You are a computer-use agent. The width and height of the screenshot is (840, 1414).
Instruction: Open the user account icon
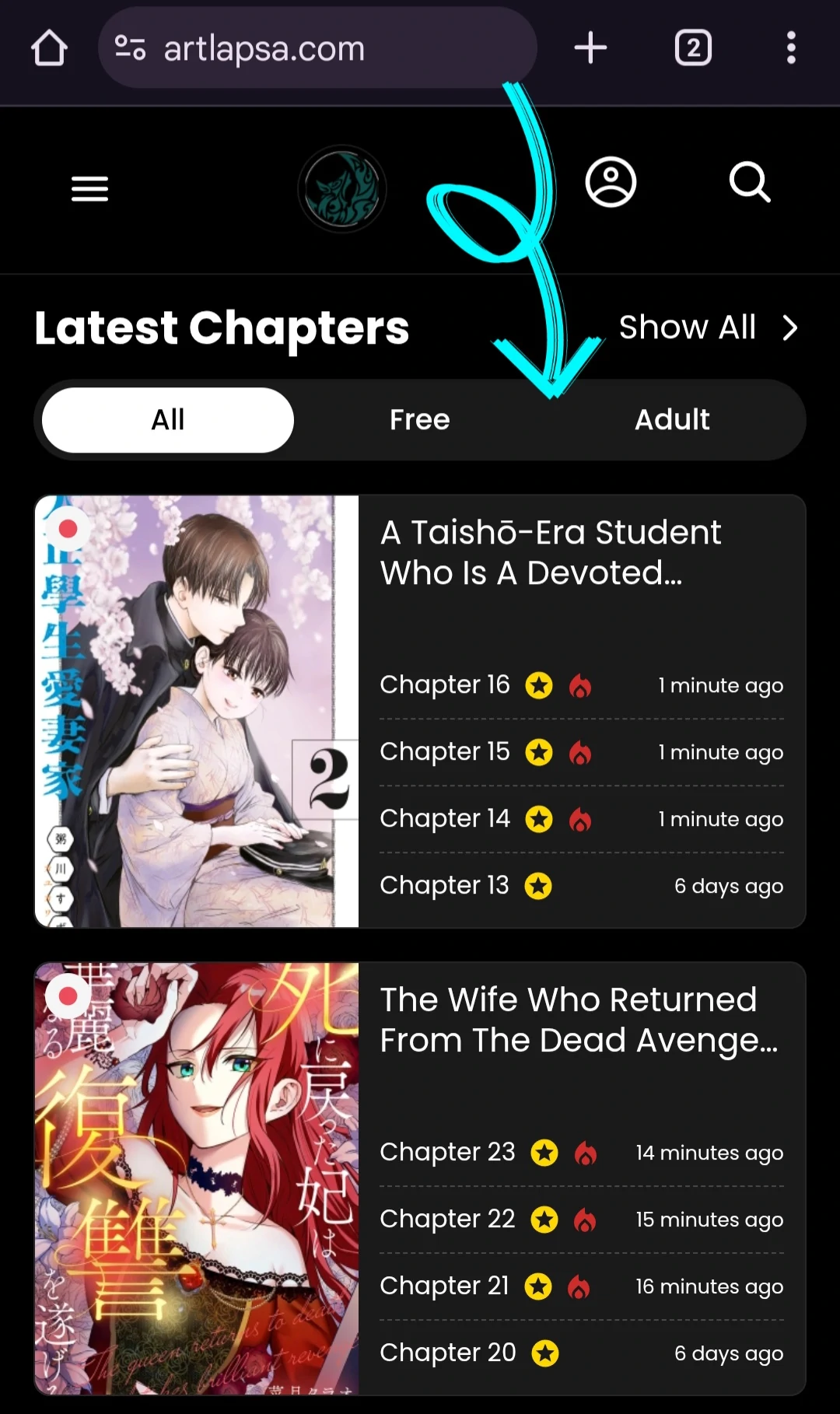(x=611, y=183)
